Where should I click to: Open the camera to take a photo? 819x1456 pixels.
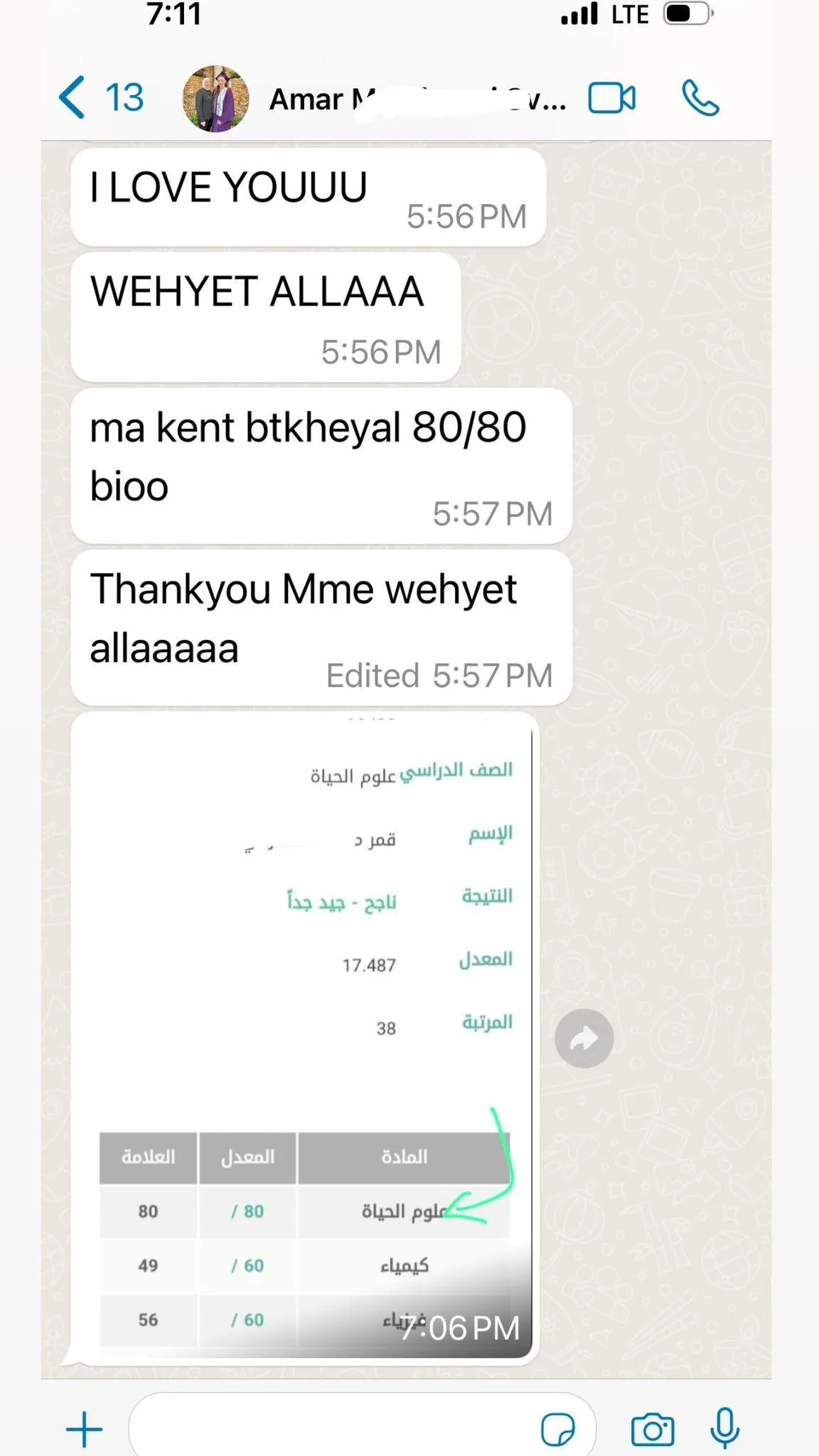652,1429
